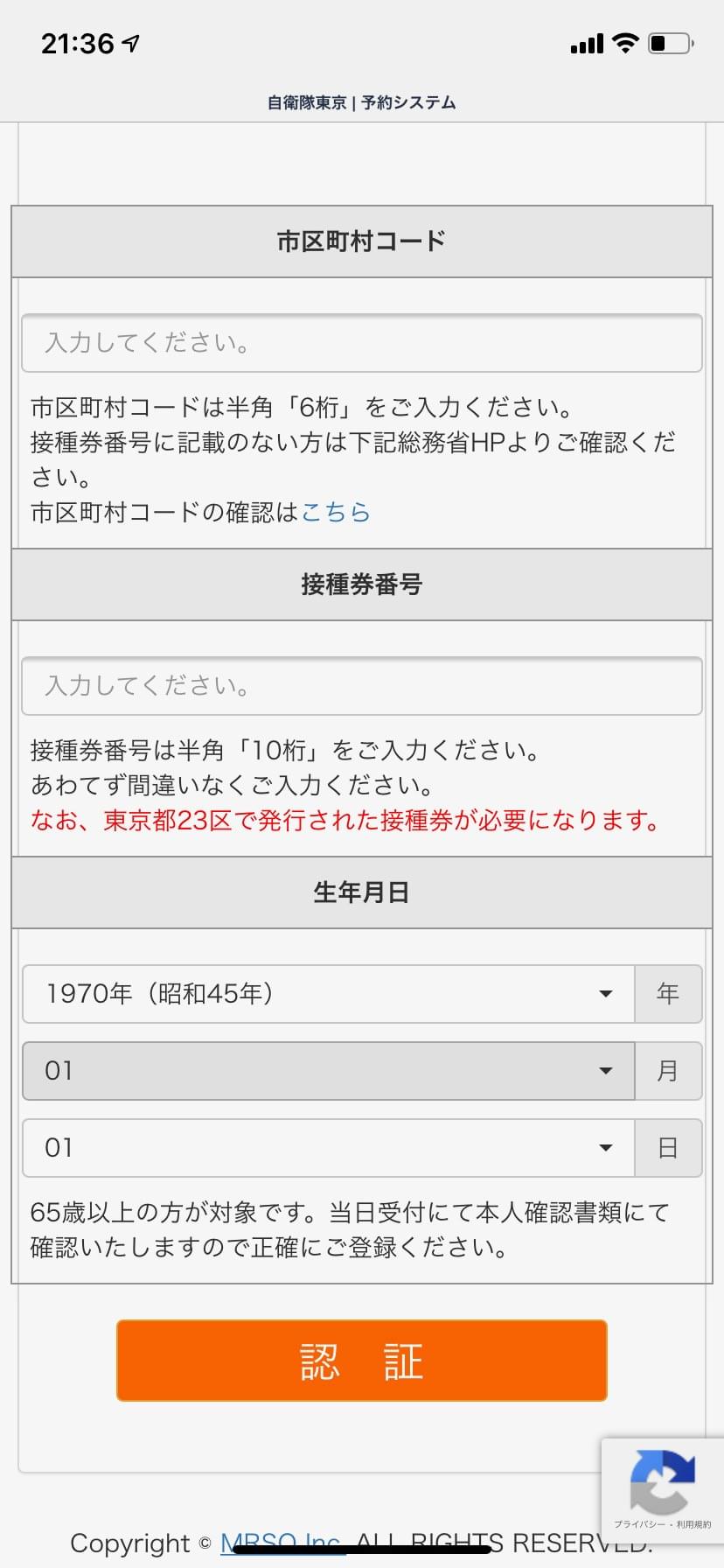Open the こちら link for municipality codes
This screenshot has height=1568, width=724.
pos(336,512)
